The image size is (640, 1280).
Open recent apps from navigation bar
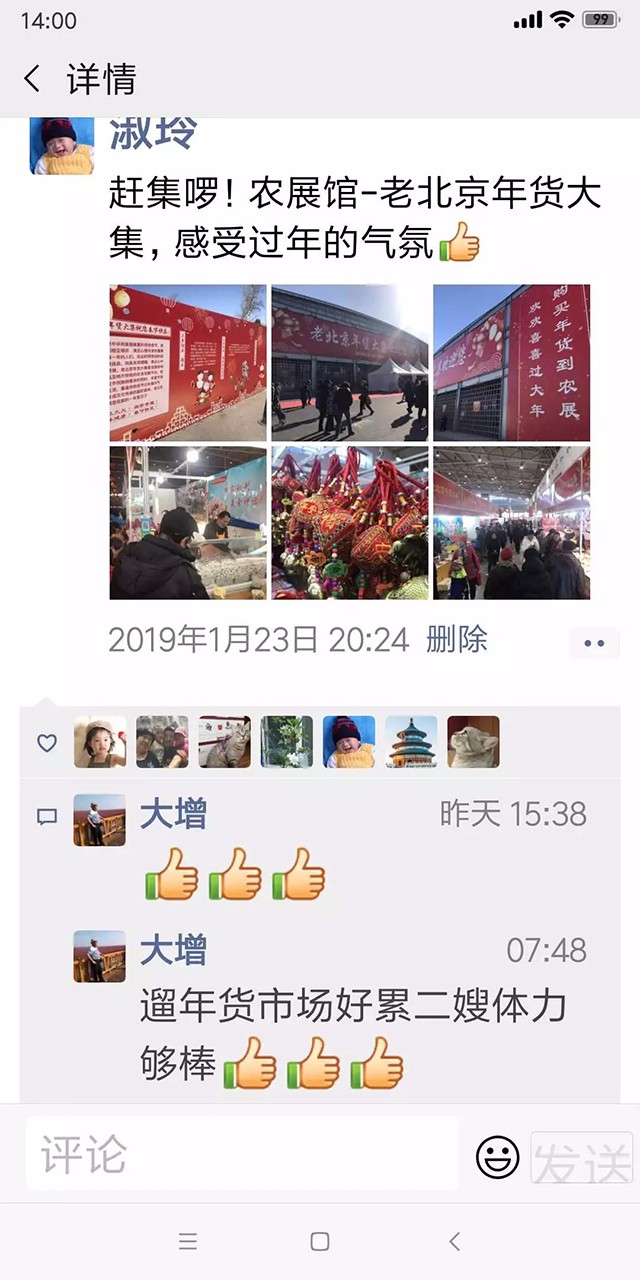pos(188,1241)
